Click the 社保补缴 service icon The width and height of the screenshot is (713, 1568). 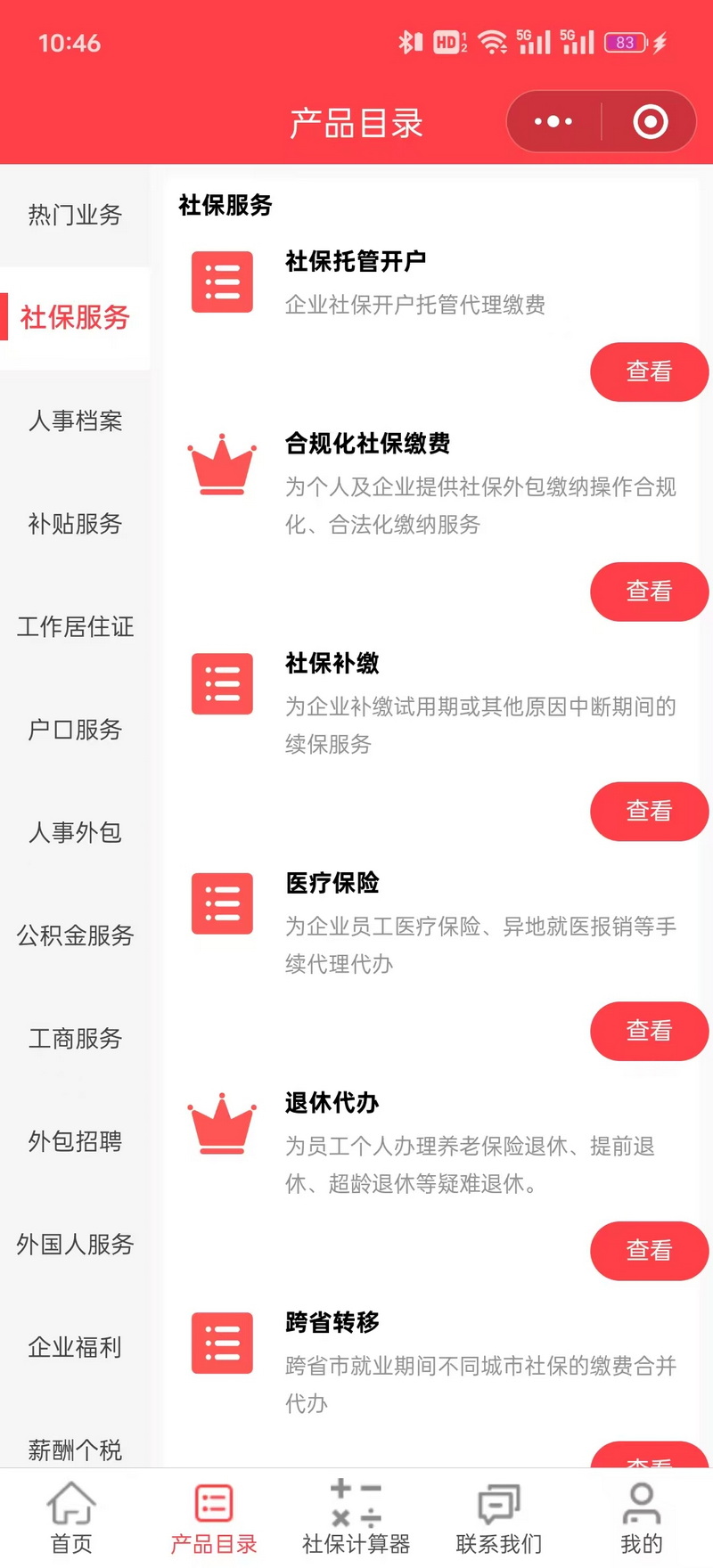[221, 683]
